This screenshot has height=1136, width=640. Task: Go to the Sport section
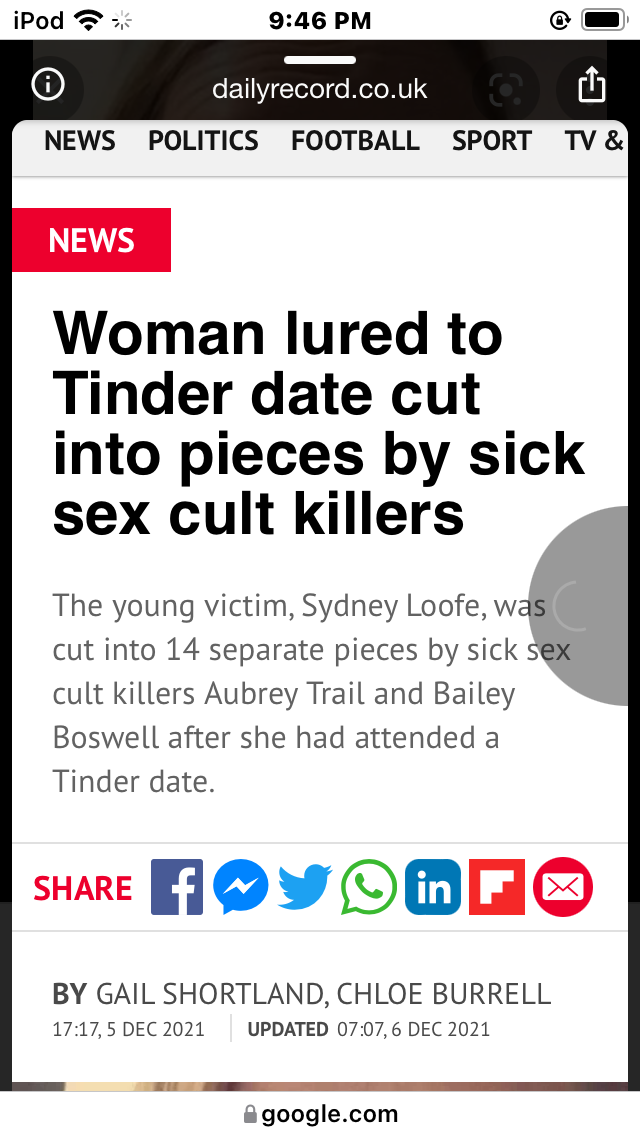(x=491, y=141)
